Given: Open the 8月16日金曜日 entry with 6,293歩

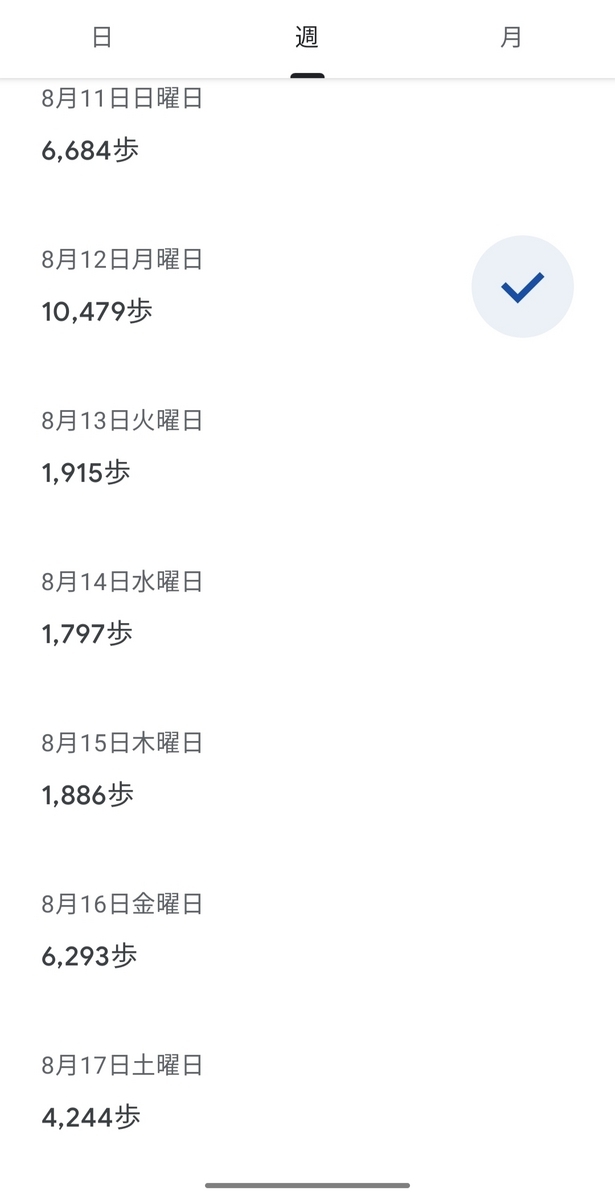Looking at the screenshot, I should click(307, 931).
